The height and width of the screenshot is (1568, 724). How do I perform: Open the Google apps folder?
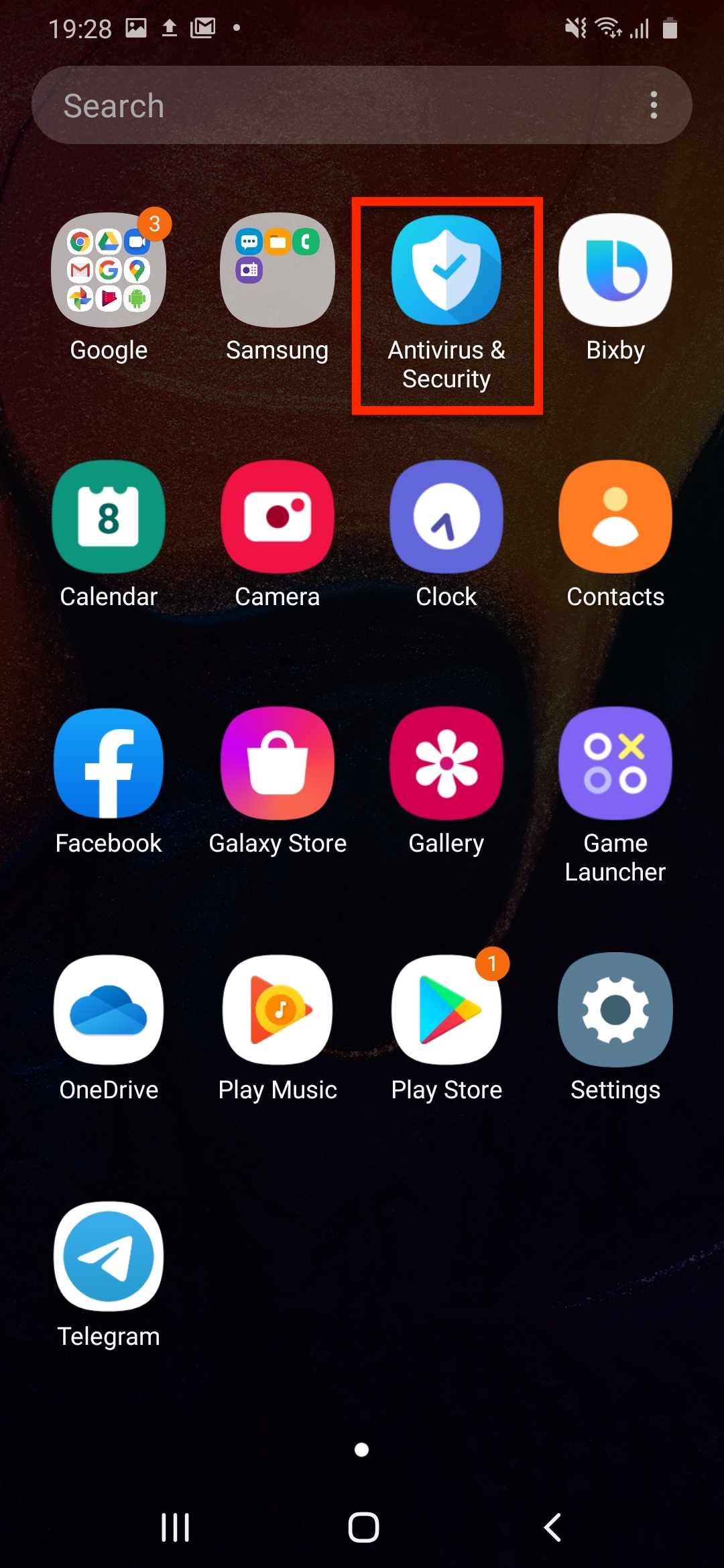coord(109,269)
